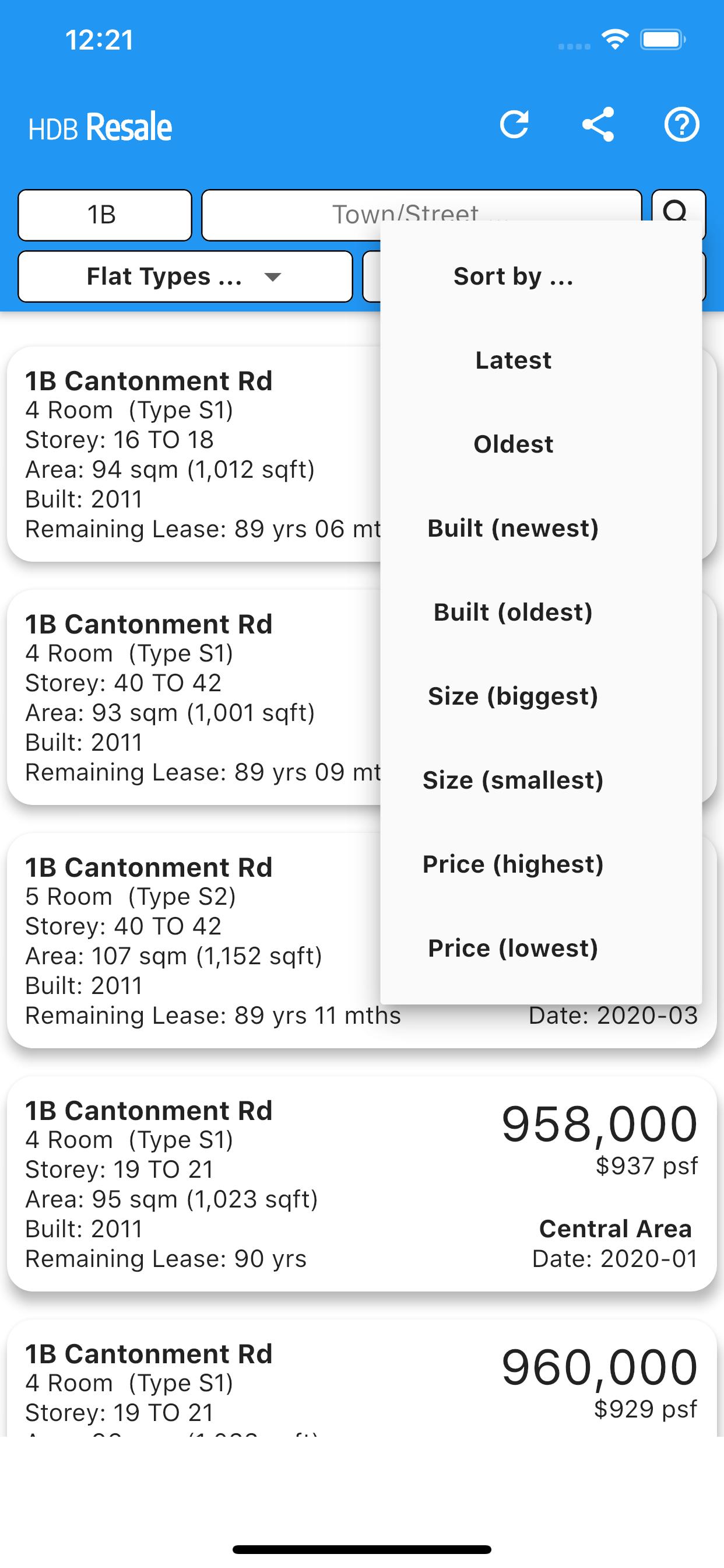Viewport: 724px width, 1568px height.
Task: Open the 958,000 Cantonment Rd listing
Action: tap(361, 1184)
